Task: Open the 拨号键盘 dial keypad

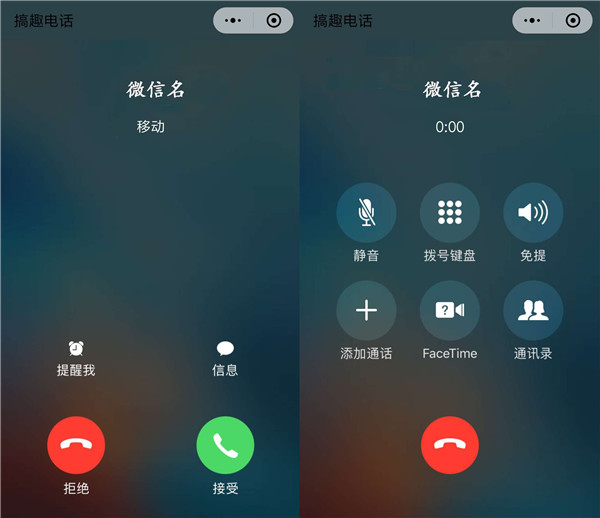Action: tap(450, 212)
